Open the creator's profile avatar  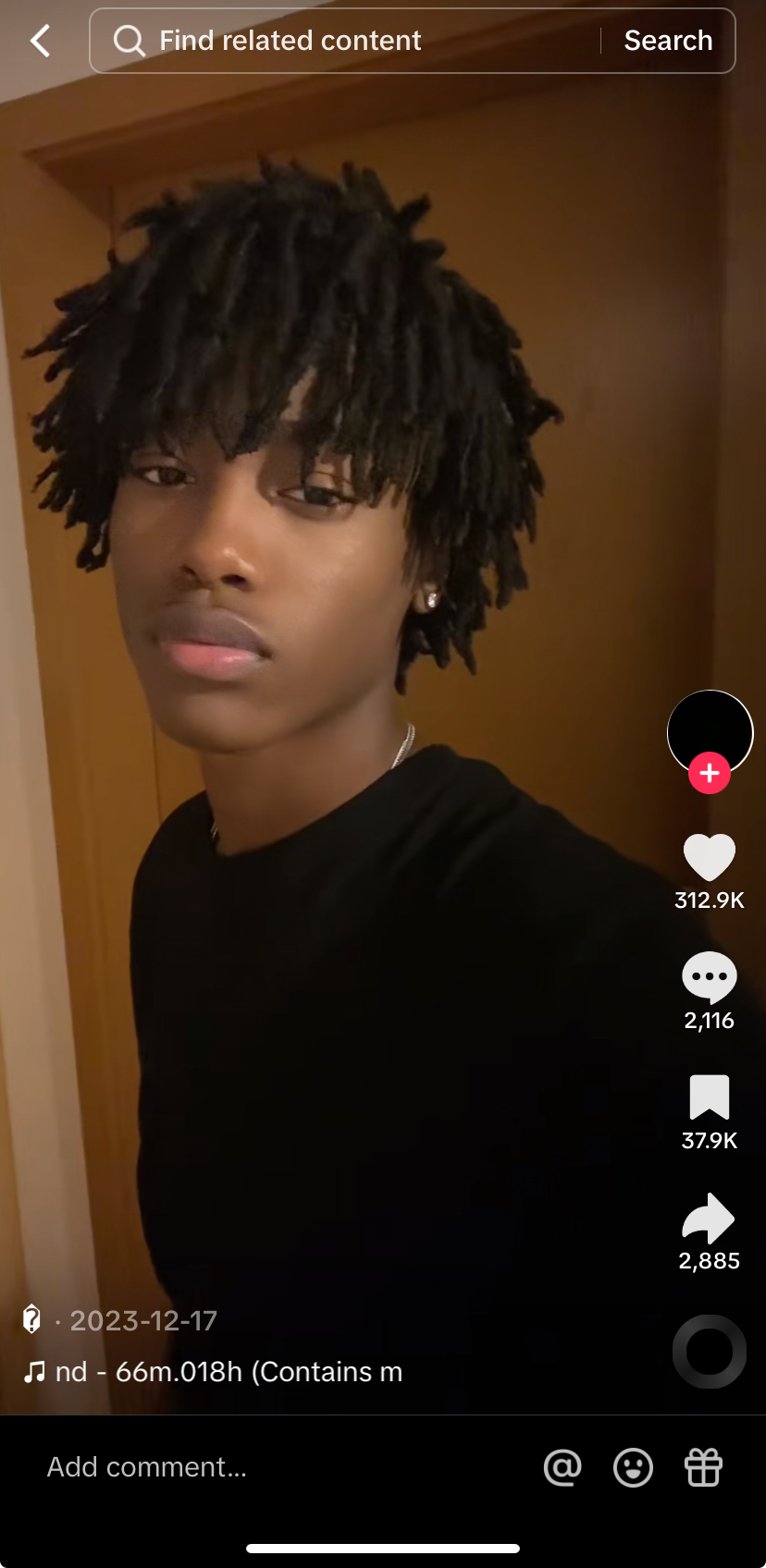pos(710,730)
